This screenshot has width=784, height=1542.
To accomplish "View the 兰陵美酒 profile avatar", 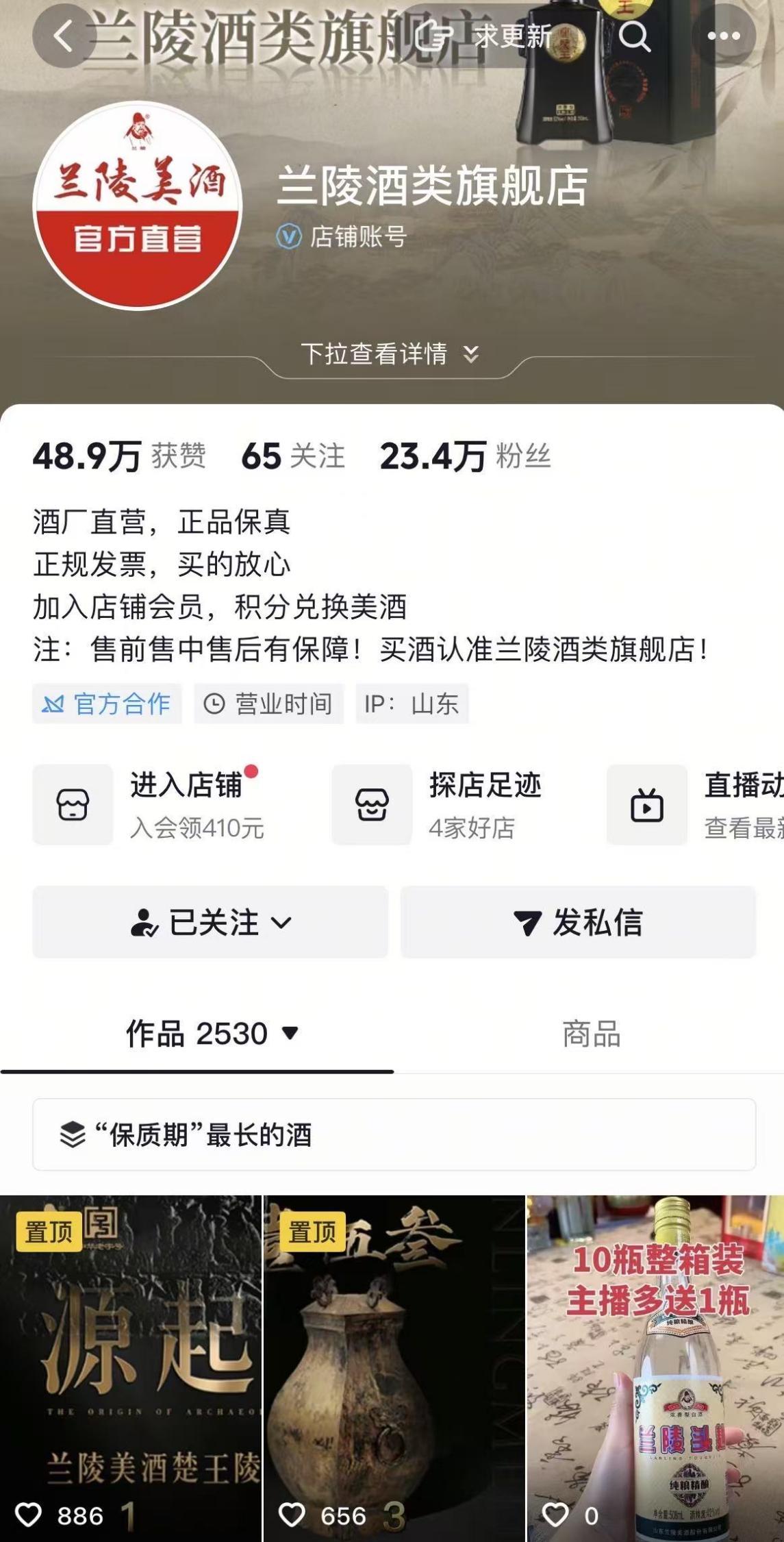I will (138, 206).
